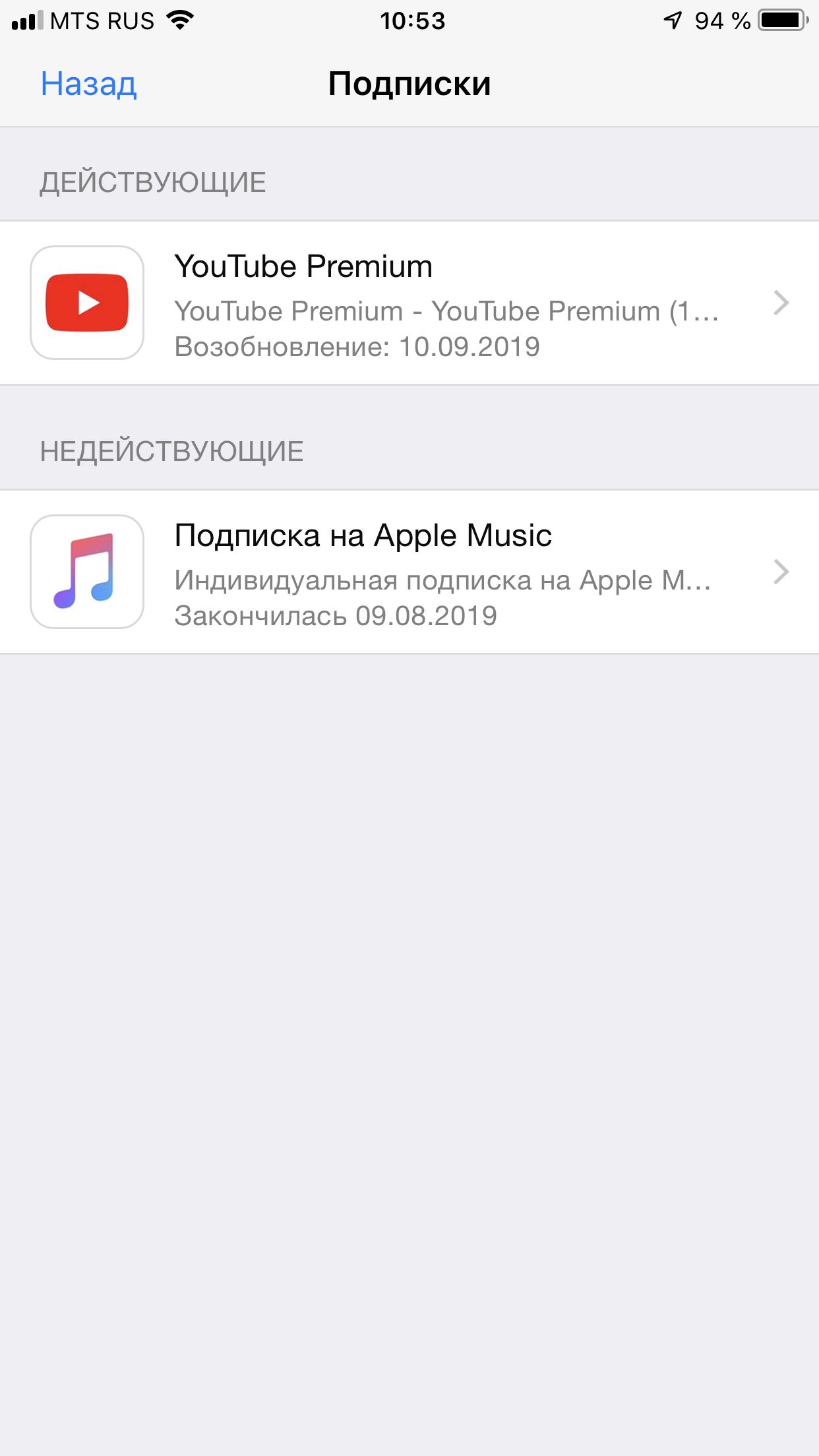Go back with the Назад button
The width and height of the screenshot is (819, 1456).
click(x=88, y=84)
